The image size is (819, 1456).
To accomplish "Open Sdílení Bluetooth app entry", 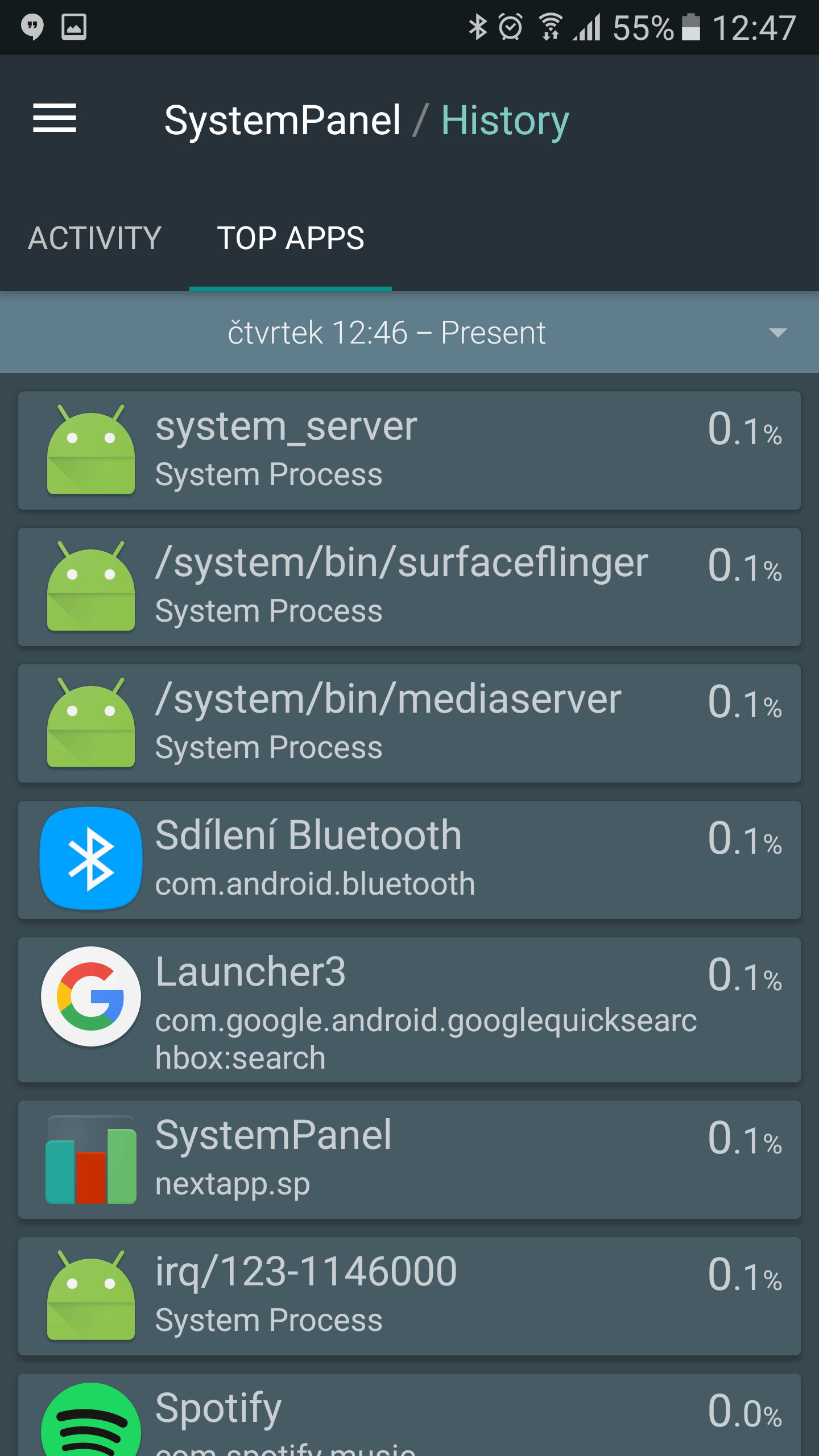I will click(x=409, y=860).
